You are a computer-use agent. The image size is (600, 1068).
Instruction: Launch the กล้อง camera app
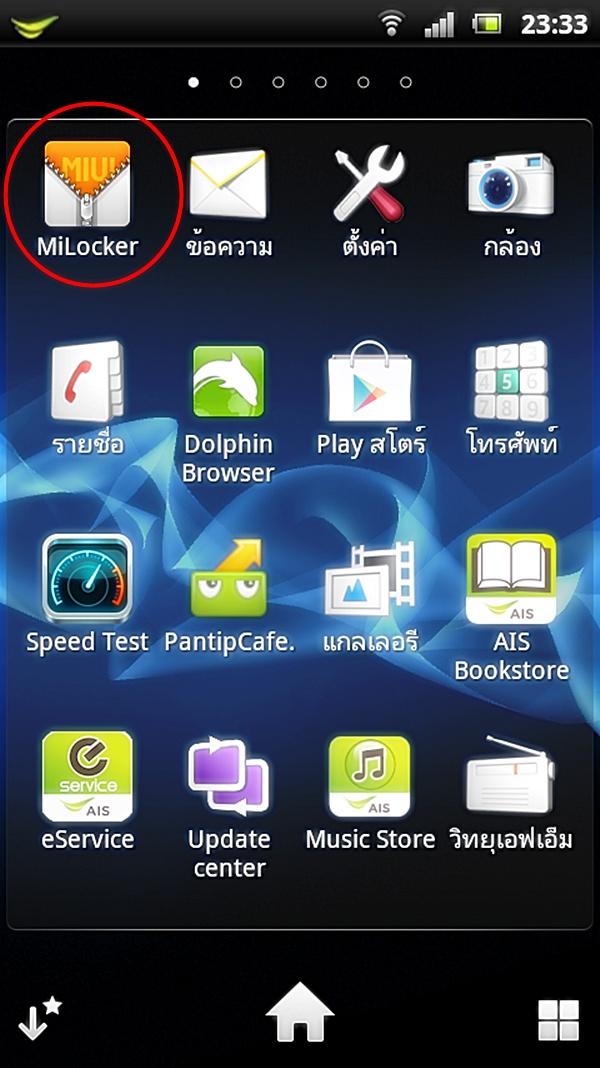(x=511, y=186)
